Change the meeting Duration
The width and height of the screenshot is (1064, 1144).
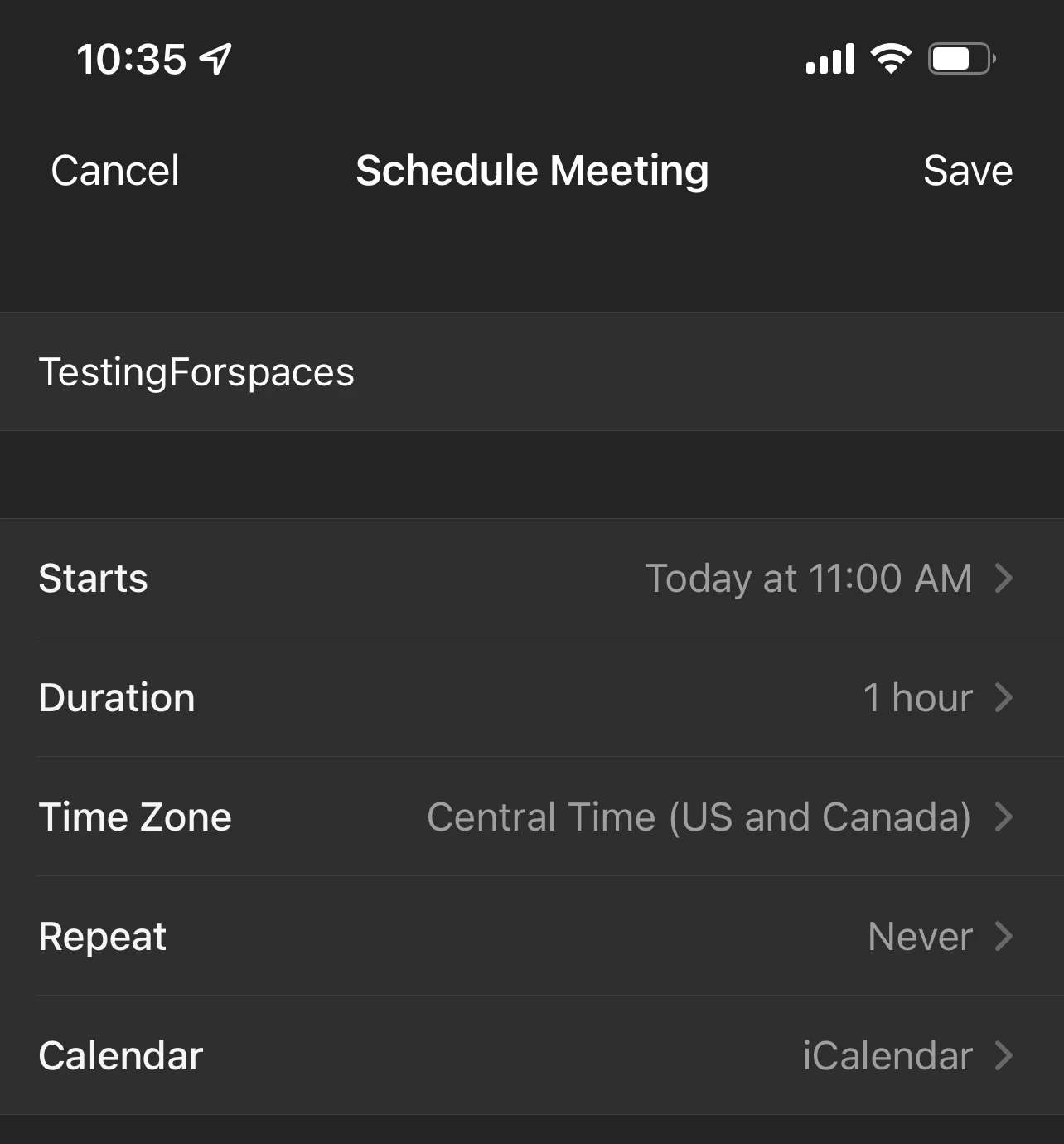pyautogui.click(x=530, y=697)
